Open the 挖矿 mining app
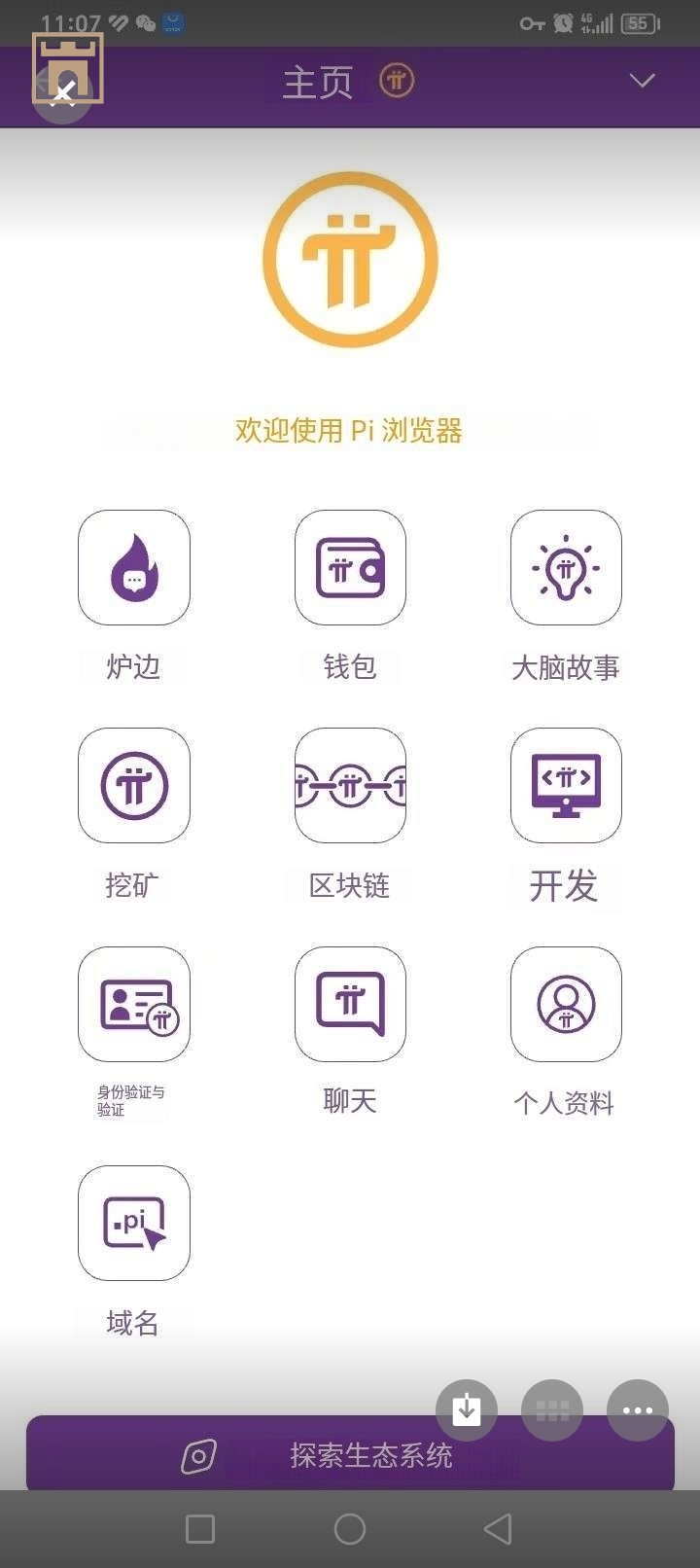Image resolution: width=700 pixels, height=1568 pixels. [134, 786]
